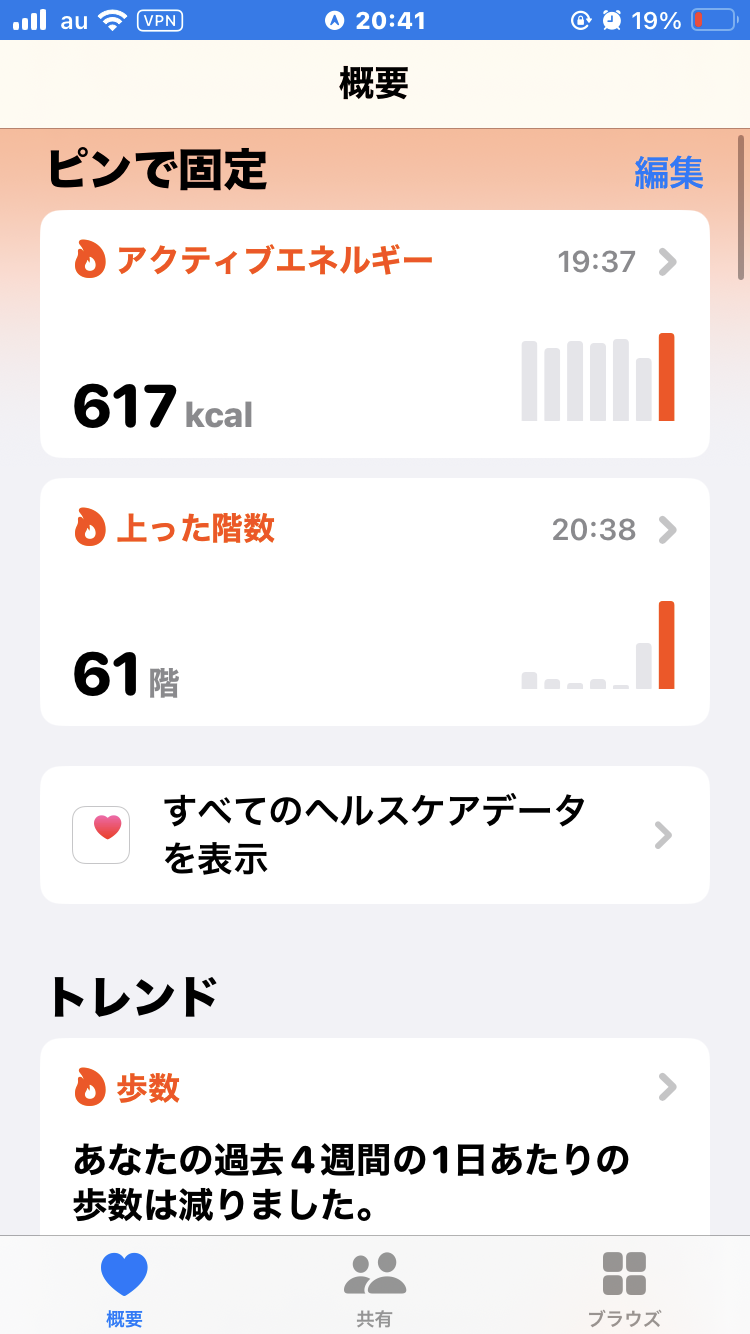Image resolution: width=750 pixels, height=1334 pixels.
Task: Switch to the 共有 tab
Action: tap(374, 1287)
